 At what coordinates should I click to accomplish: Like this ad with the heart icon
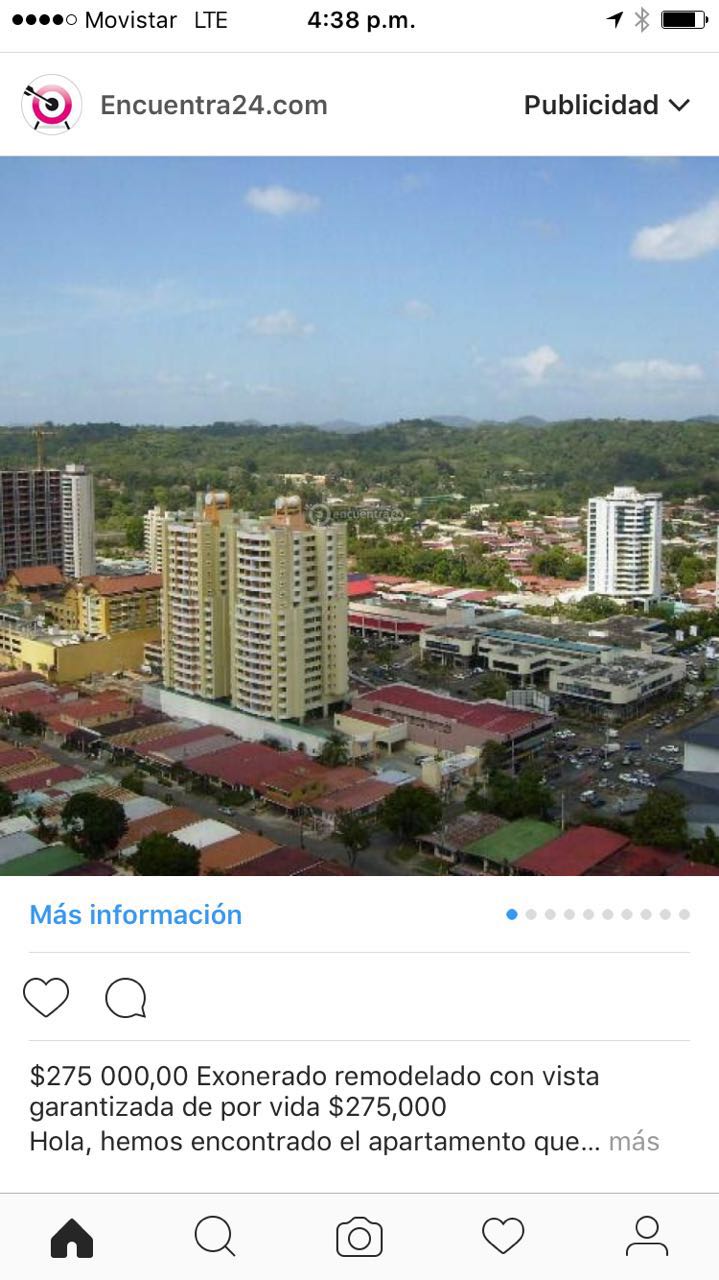tap(46, 998)
